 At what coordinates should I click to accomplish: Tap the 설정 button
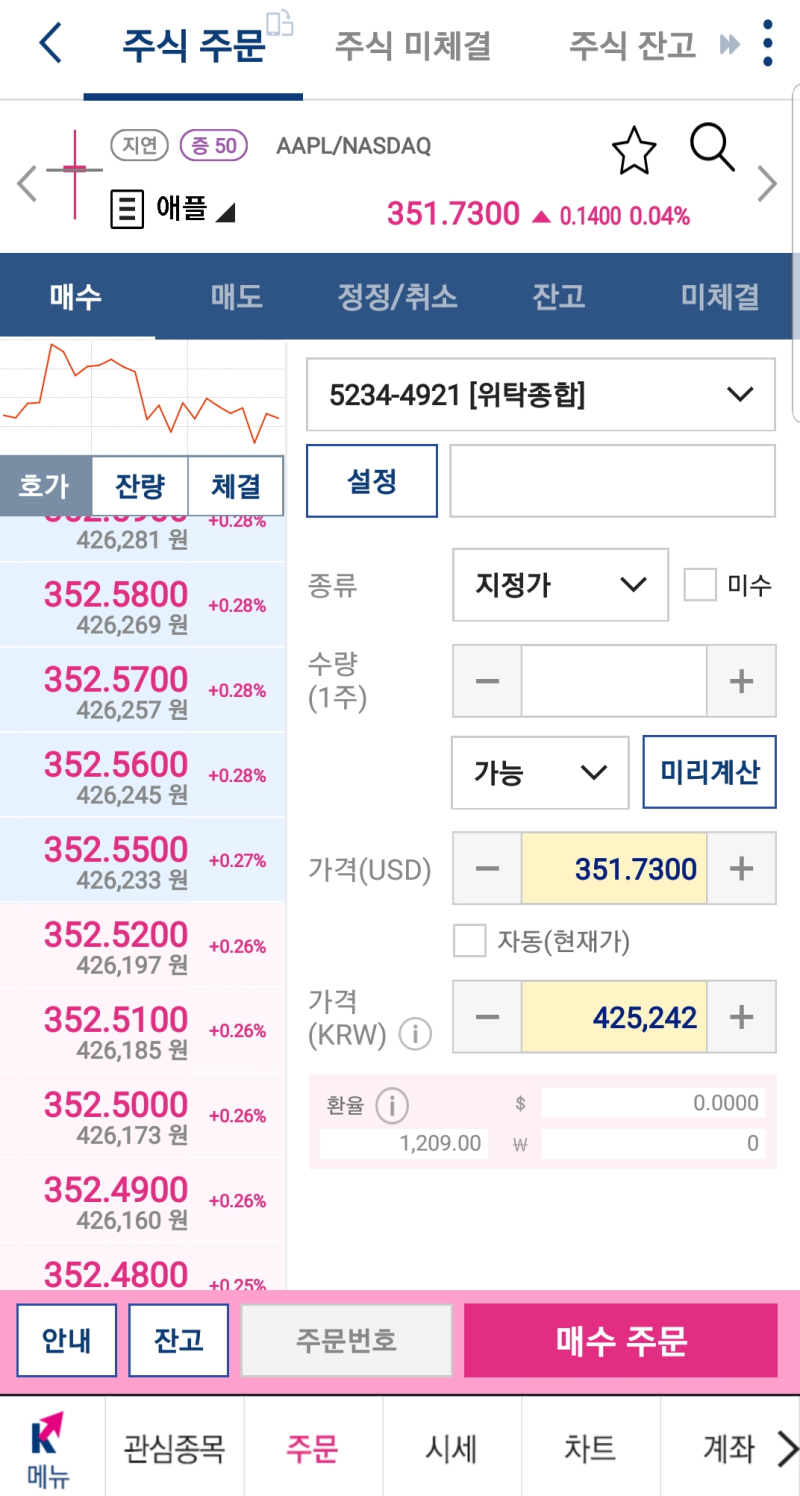point(372,481)
